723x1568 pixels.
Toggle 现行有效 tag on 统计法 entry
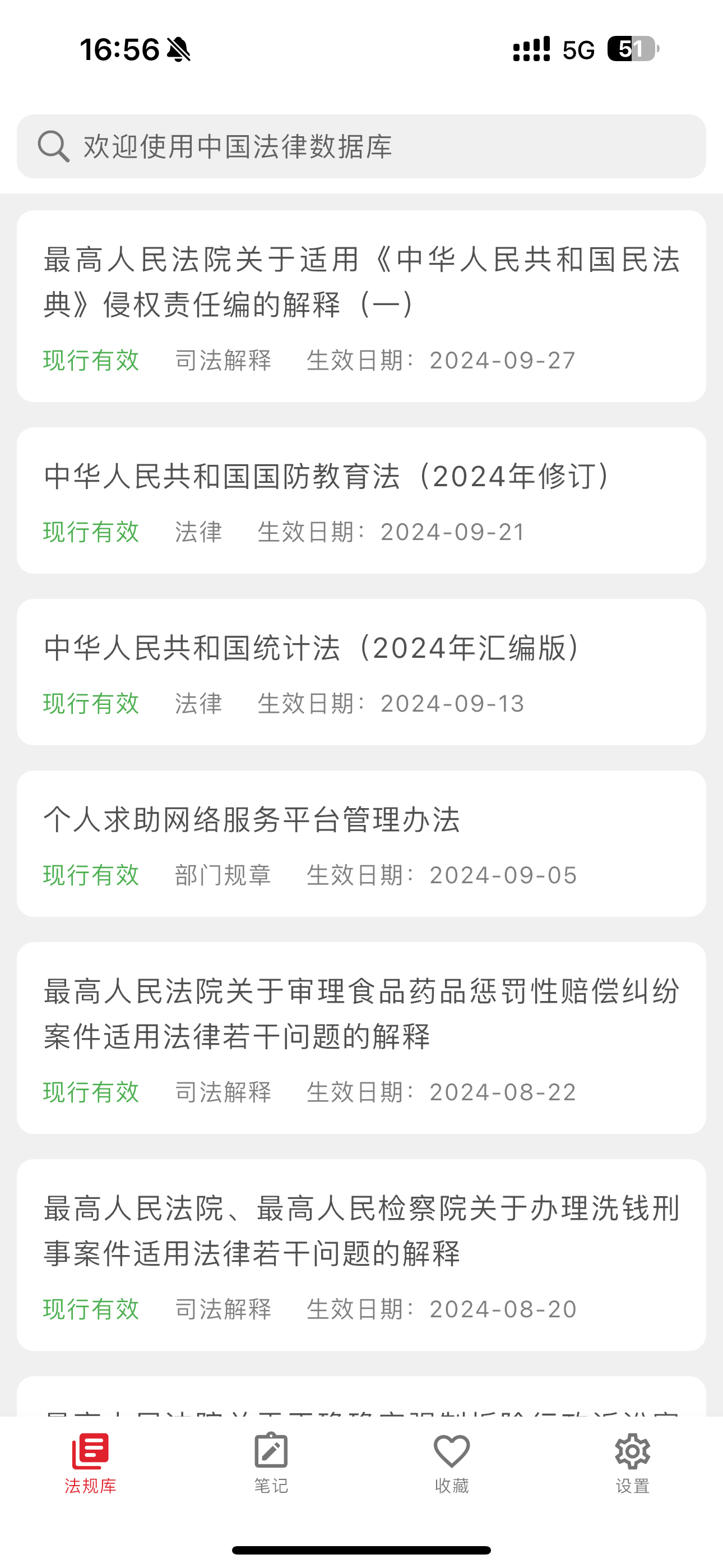tap(91, 704)
